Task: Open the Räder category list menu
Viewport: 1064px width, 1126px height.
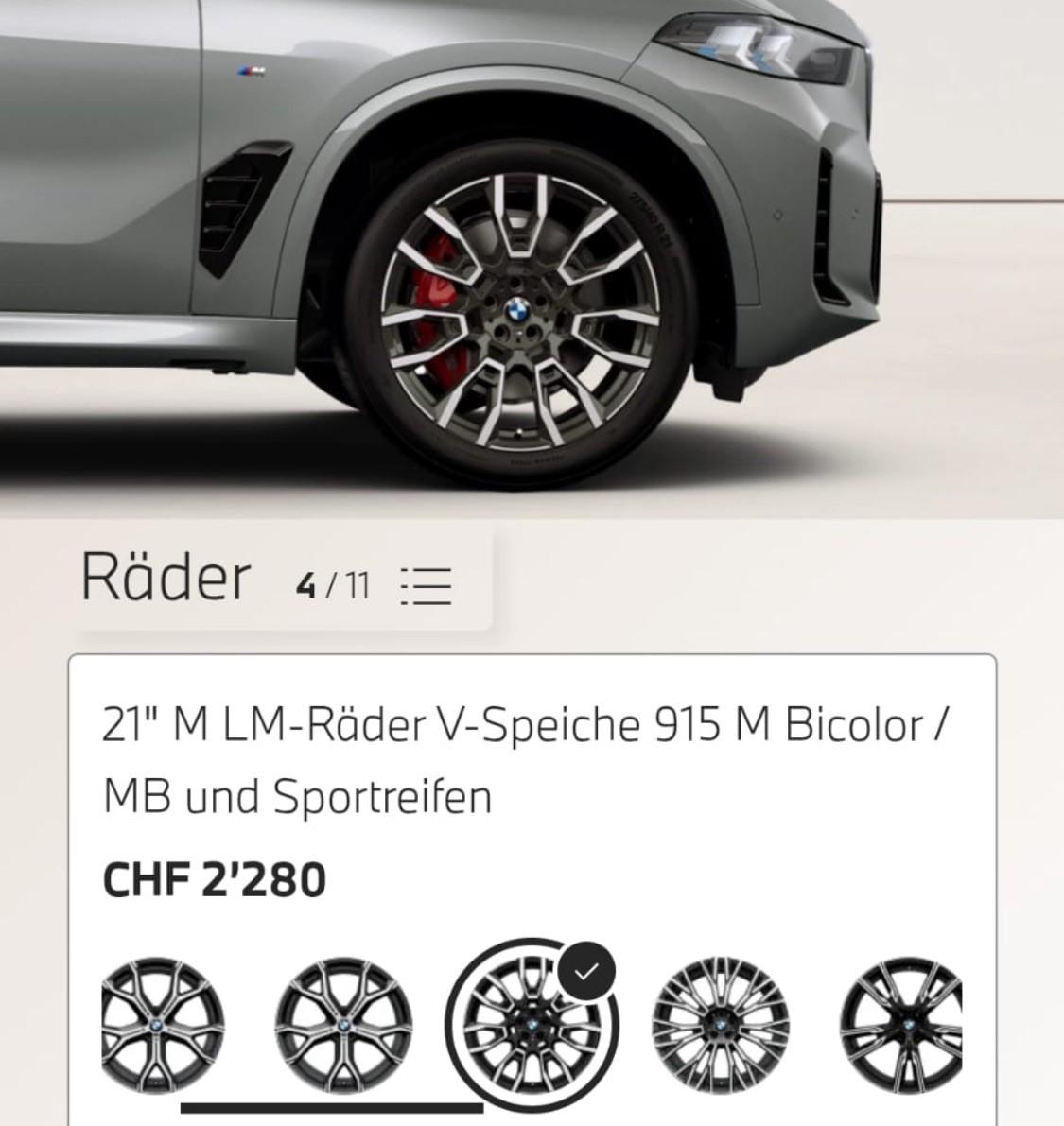Action: [x=426, y=586]
